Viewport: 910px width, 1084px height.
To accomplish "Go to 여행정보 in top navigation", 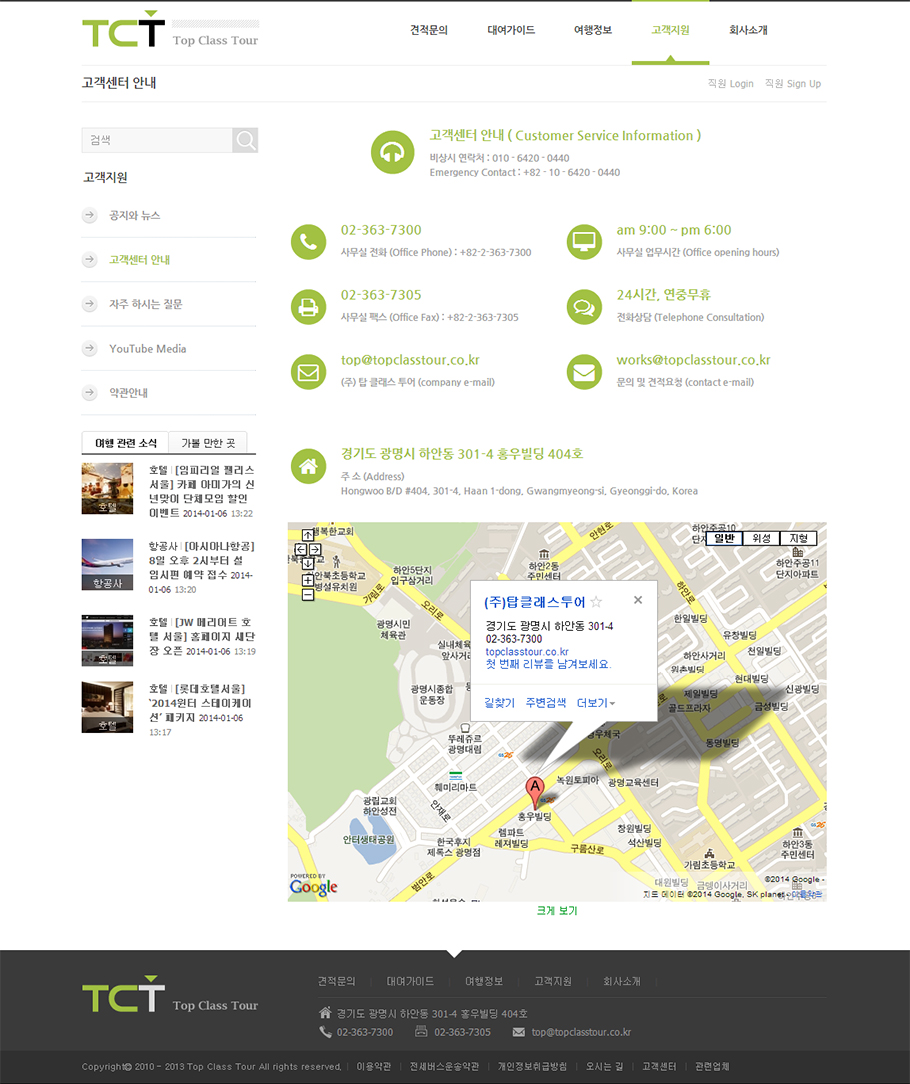I will tap(593, 30).
